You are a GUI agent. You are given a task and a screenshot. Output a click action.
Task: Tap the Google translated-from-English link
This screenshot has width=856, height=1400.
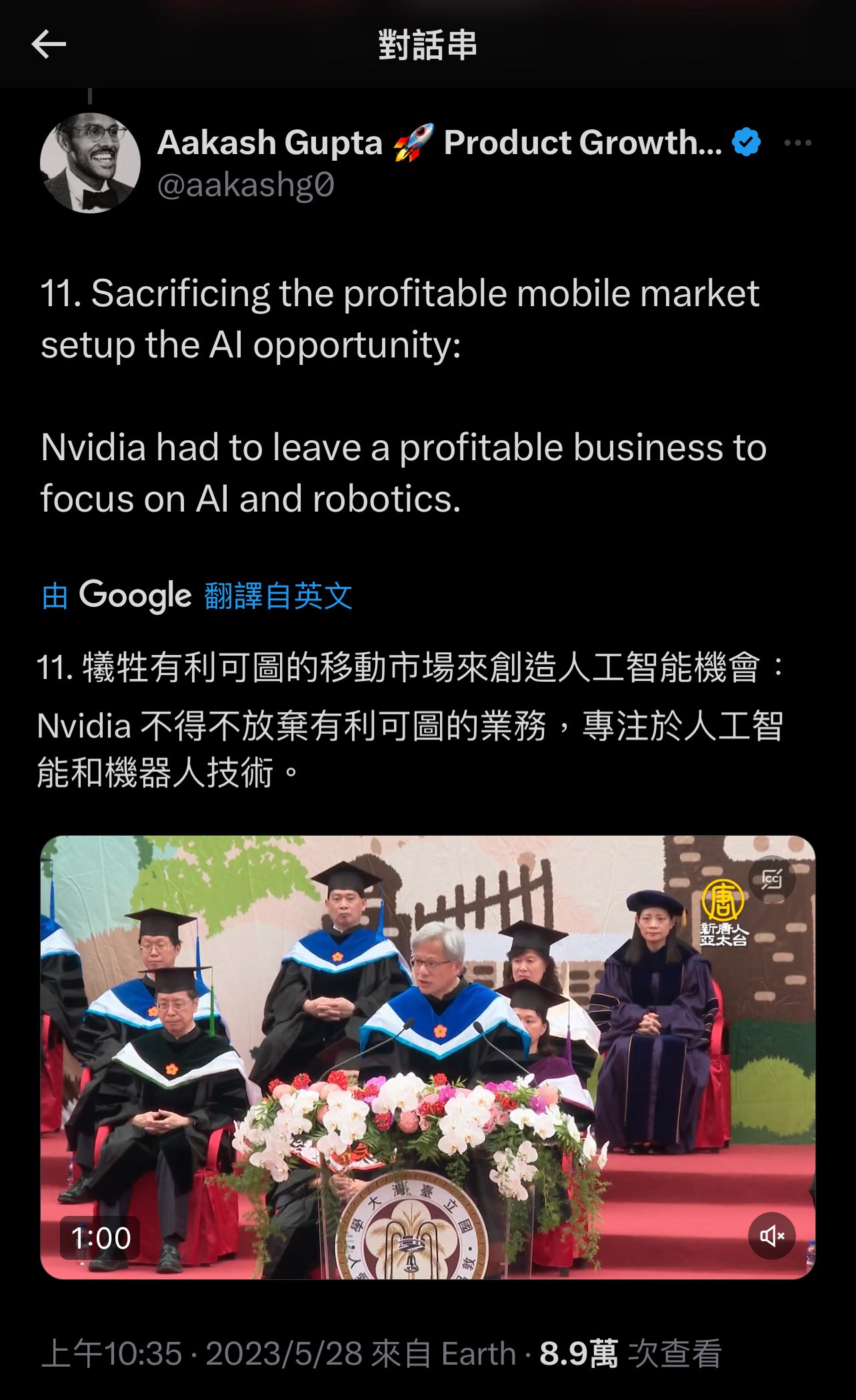click(x=197, y=596)
